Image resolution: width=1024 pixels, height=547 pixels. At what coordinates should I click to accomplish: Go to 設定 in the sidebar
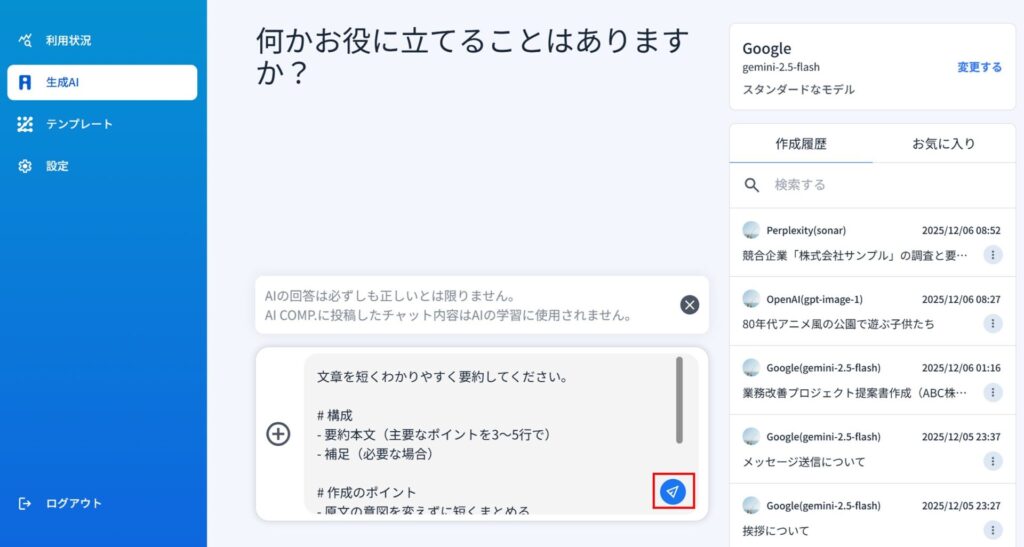tap(57, 166)
